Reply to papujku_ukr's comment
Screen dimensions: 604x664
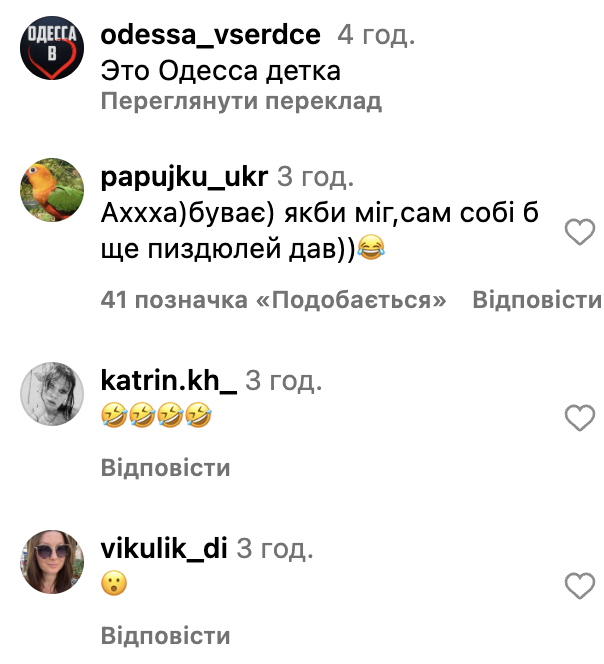point(537,300)
